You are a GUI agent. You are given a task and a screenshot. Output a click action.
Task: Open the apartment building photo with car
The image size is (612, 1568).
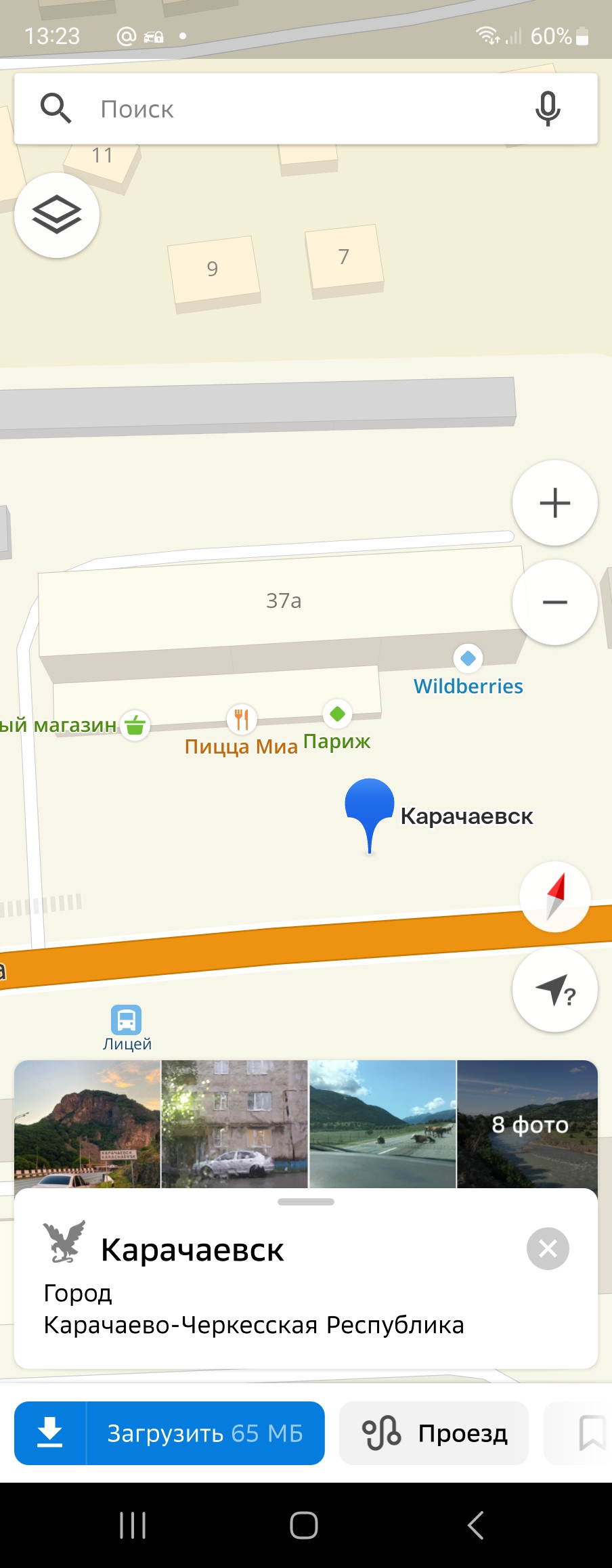coord(234,1124)
